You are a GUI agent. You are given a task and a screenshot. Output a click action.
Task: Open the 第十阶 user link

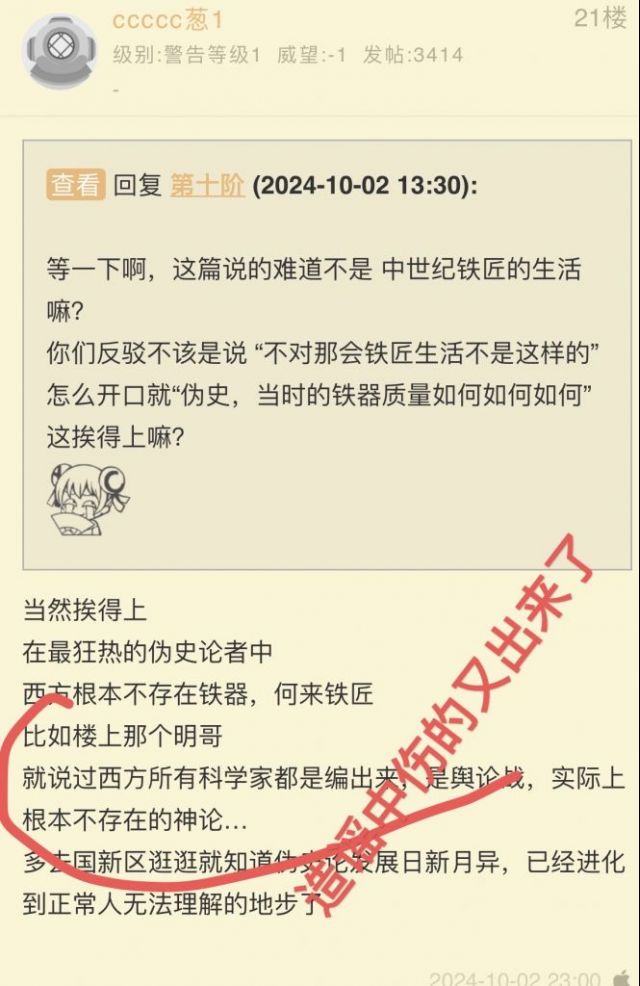[x=207, y=187]
